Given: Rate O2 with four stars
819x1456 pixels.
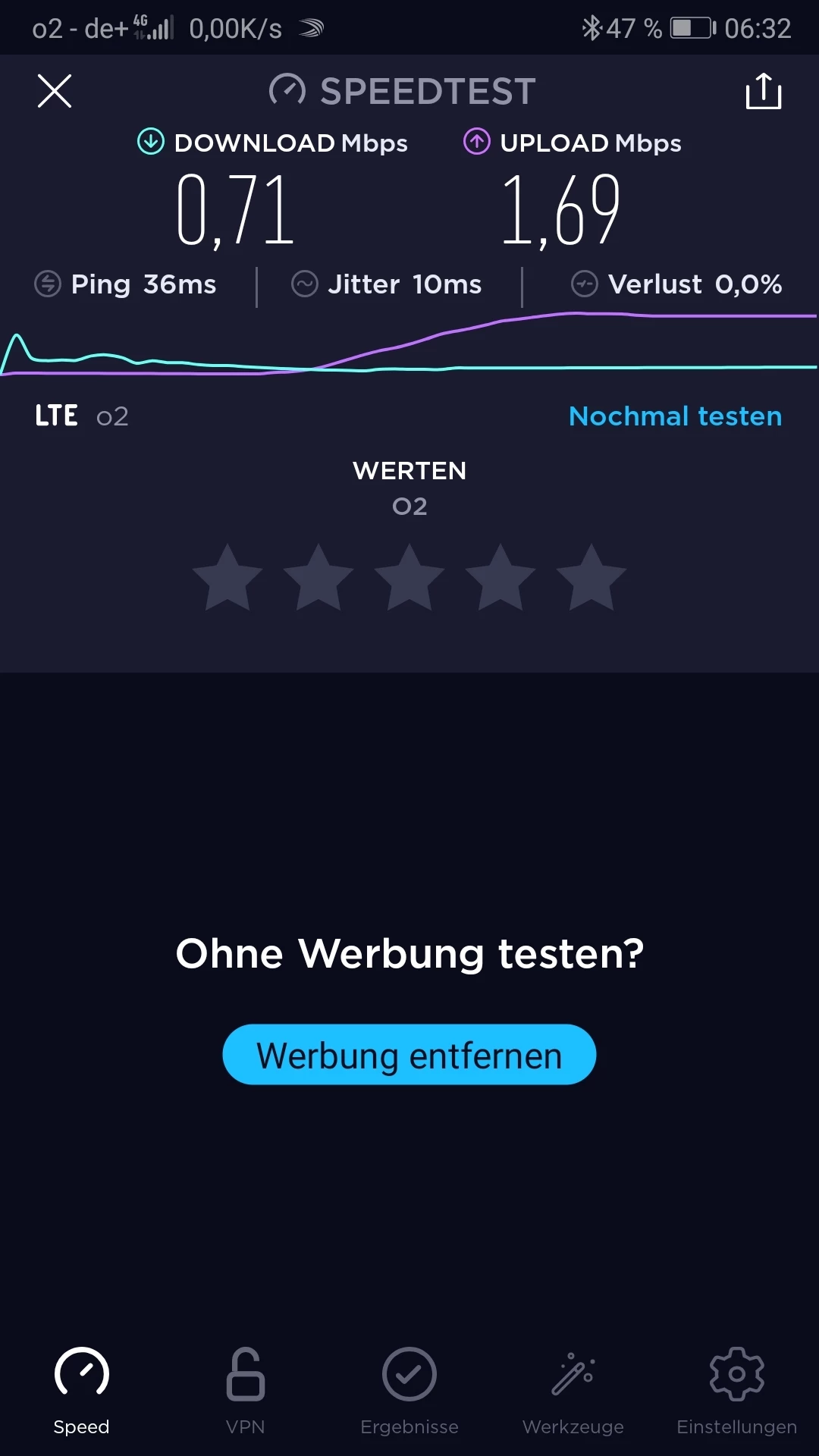Looking at the screenshot, I should [500, 578].
